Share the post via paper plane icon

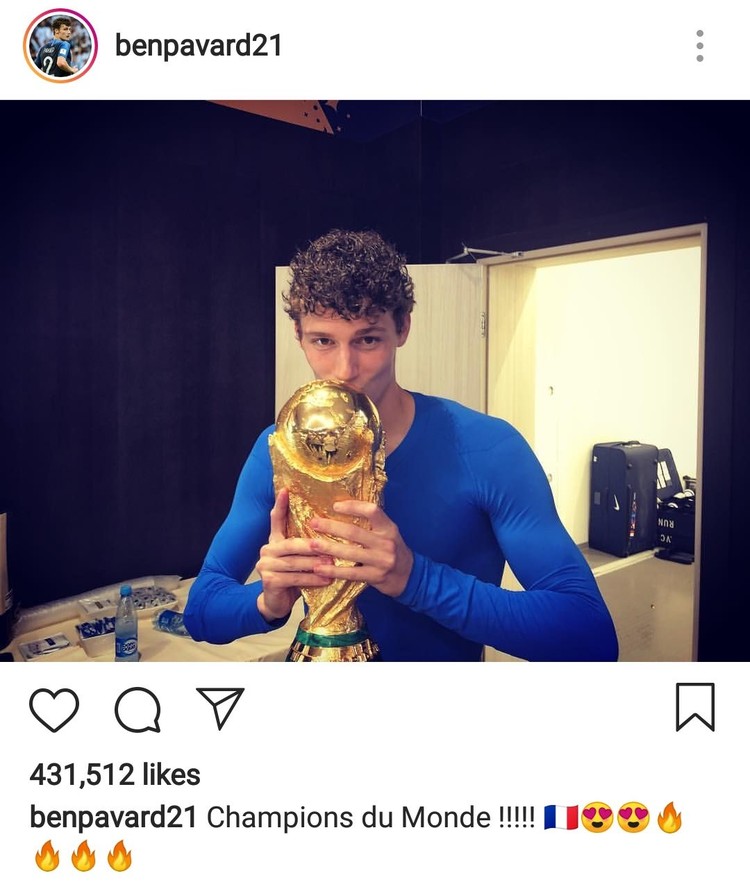(x=220, y=709)
